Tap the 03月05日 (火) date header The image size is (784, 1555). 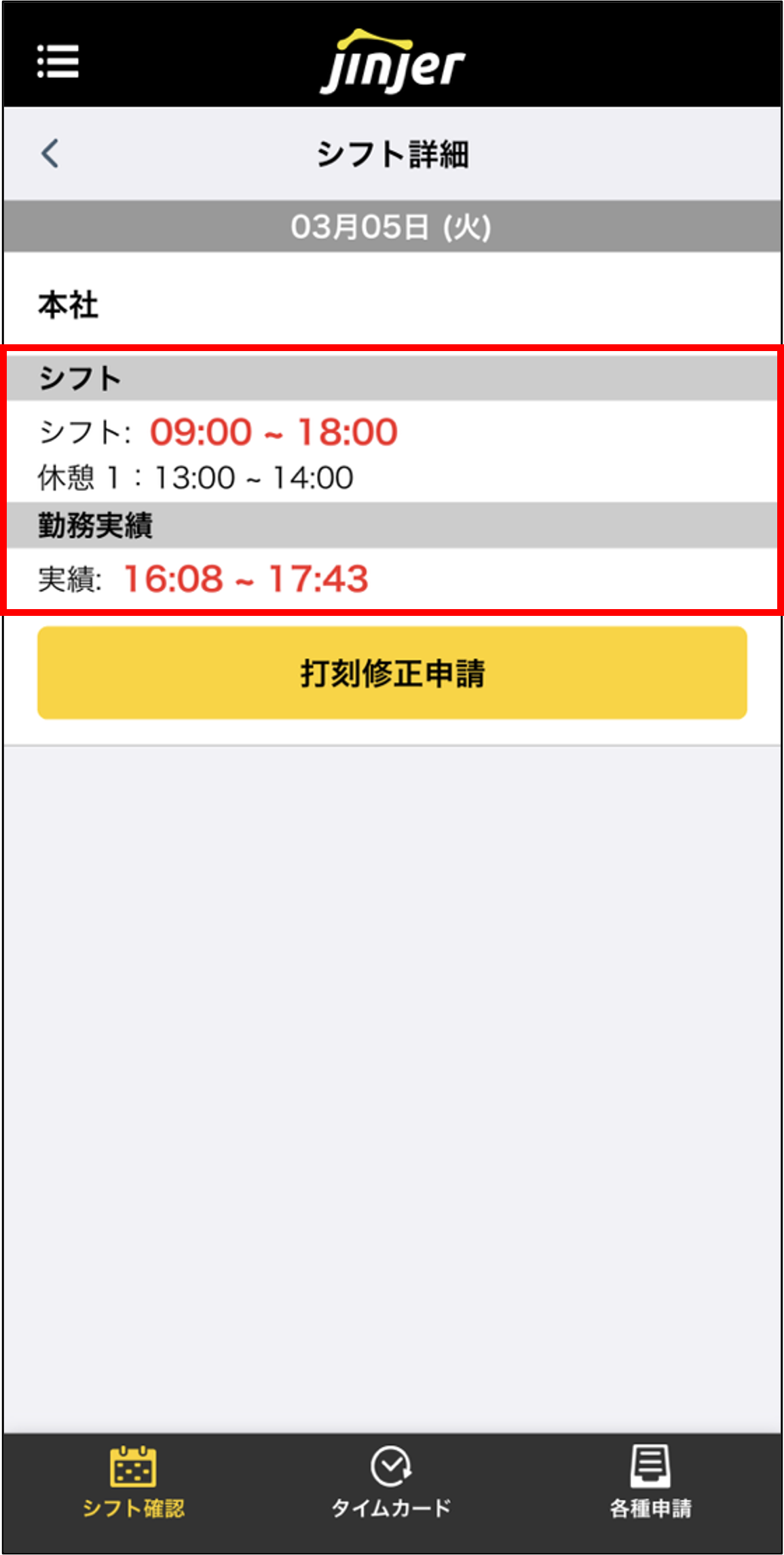tap(392, 226)
